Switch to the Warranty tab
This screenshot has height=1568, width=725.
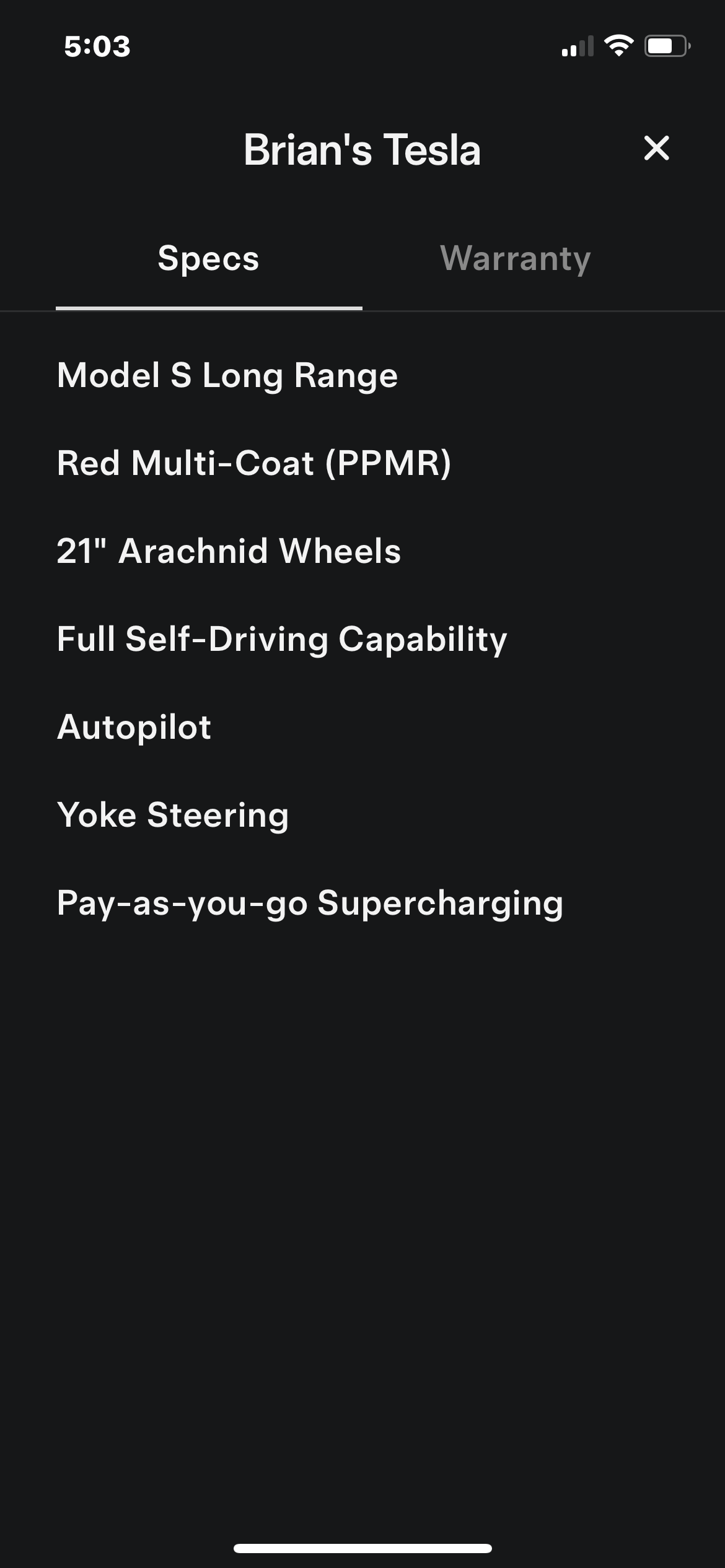pos(515,259)
